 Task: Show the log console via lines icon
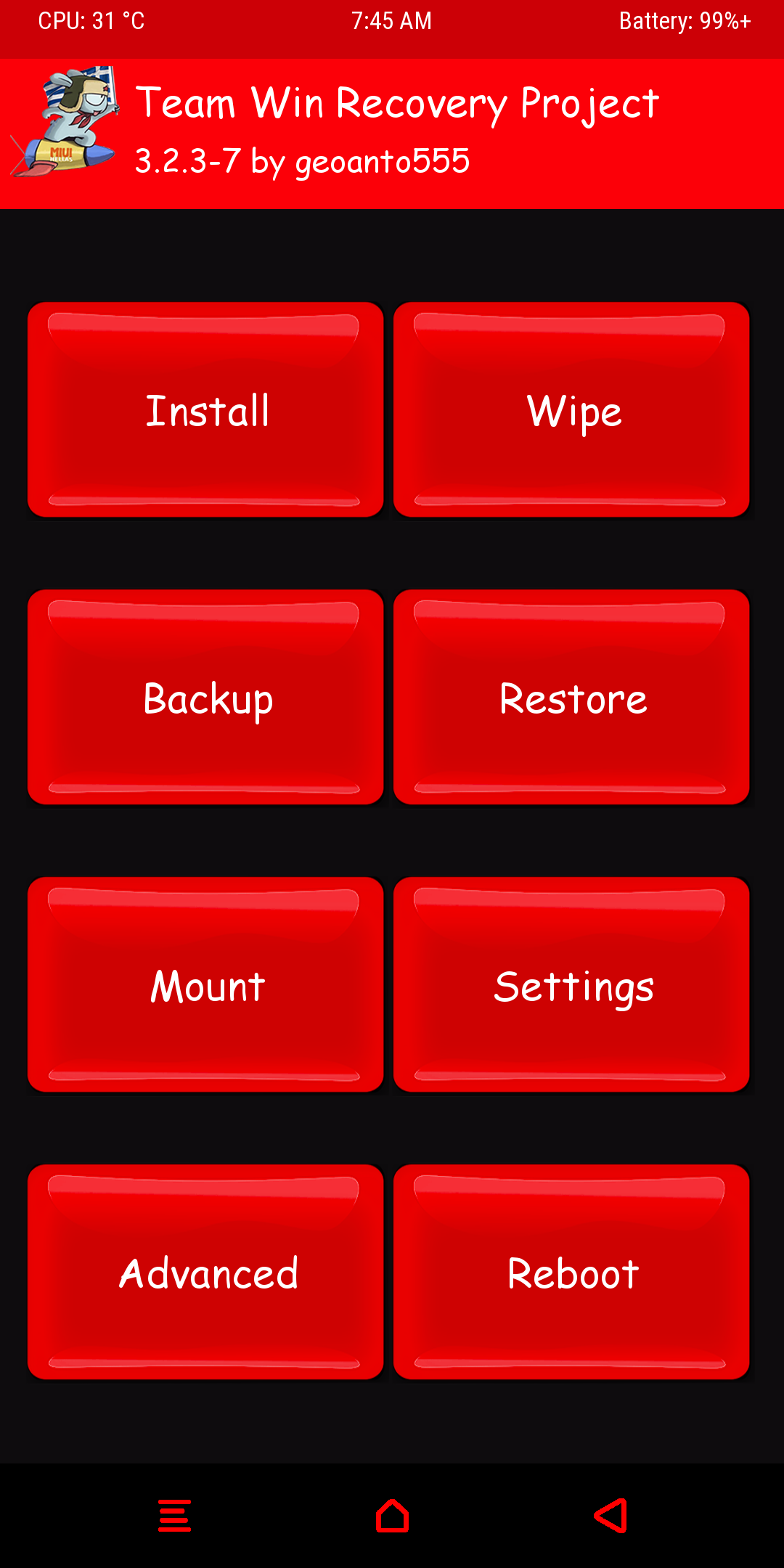click(x=175, y=1516)
